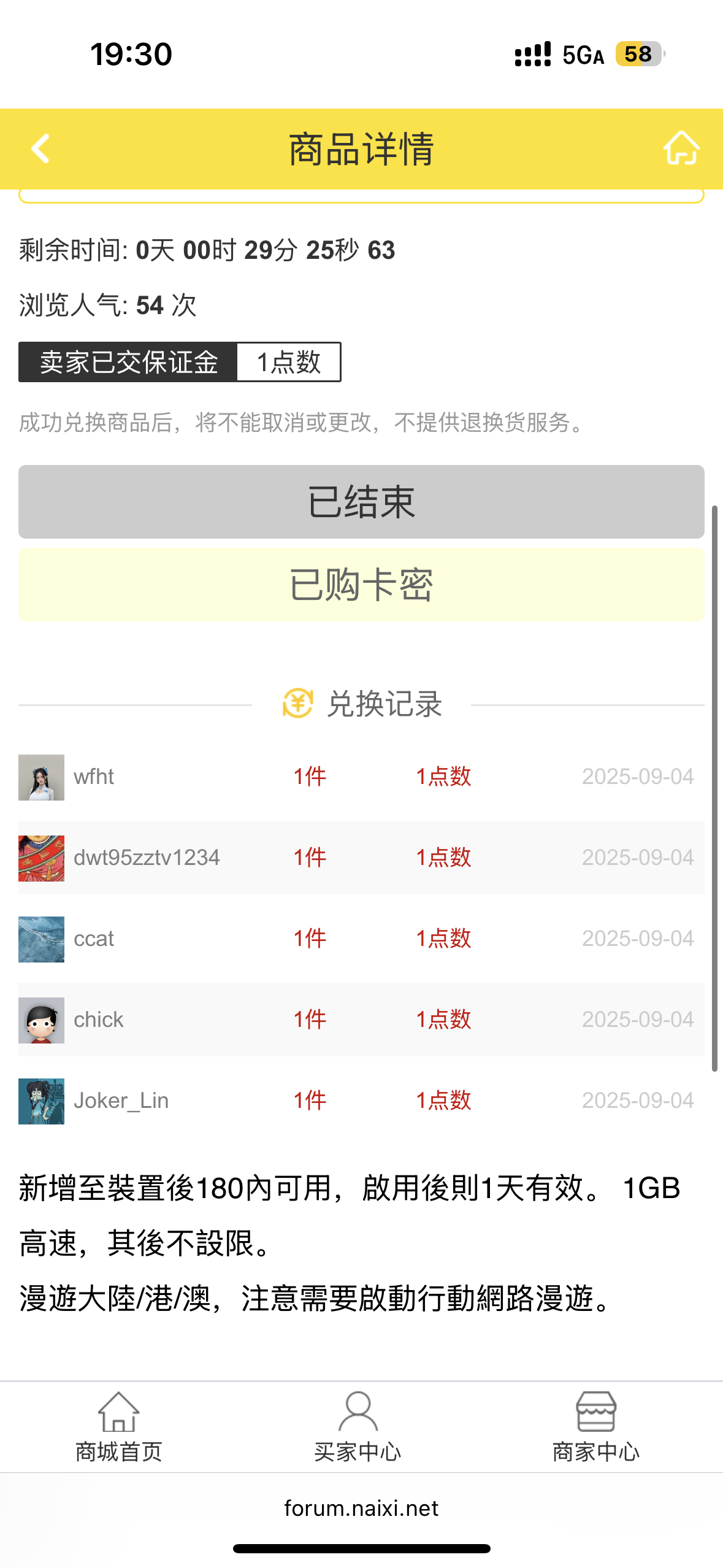Tap ccat's exchange record row
This screenshot has width=723, height=1568.
(x=361, y=939)
